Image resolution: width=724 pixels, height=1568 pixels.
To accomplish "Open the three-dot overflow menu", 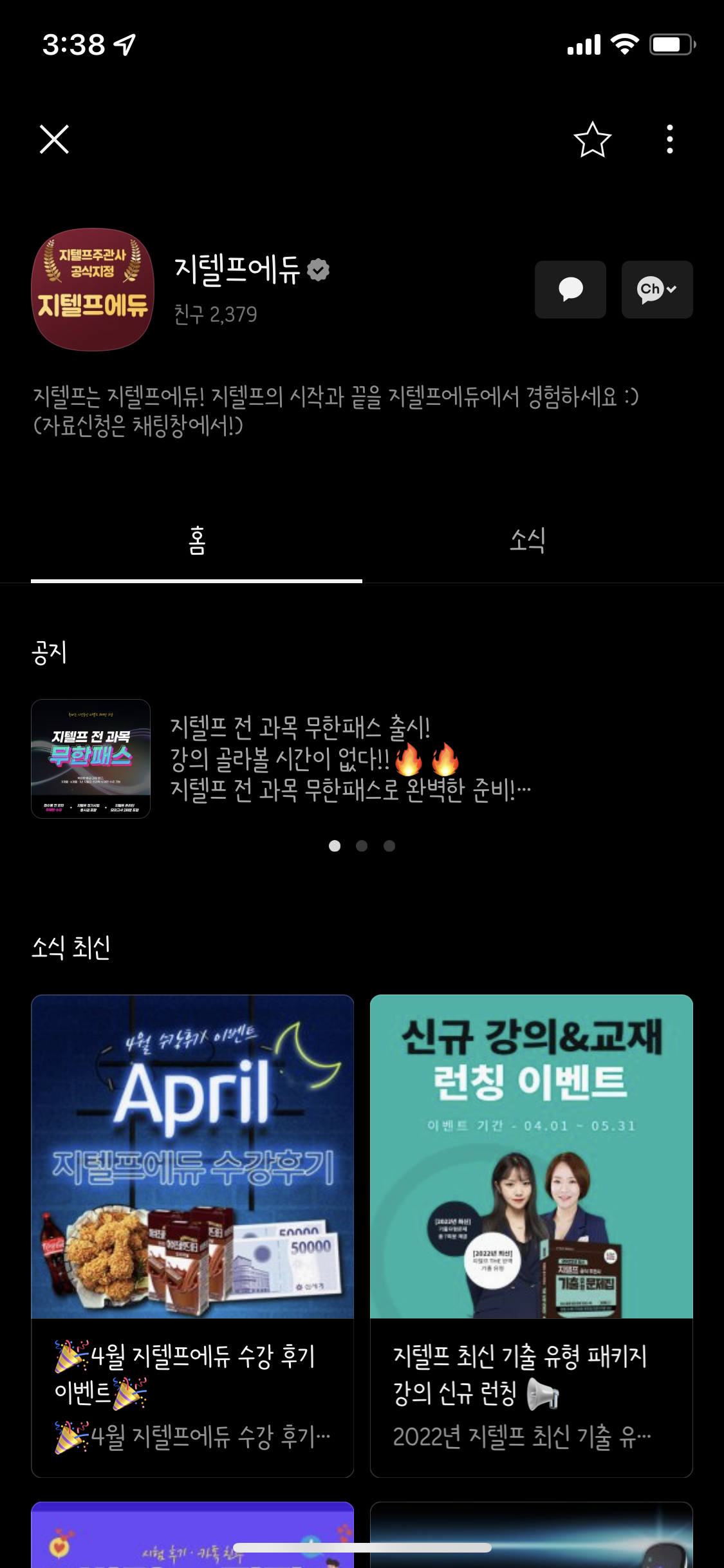I will click(670, 139).
